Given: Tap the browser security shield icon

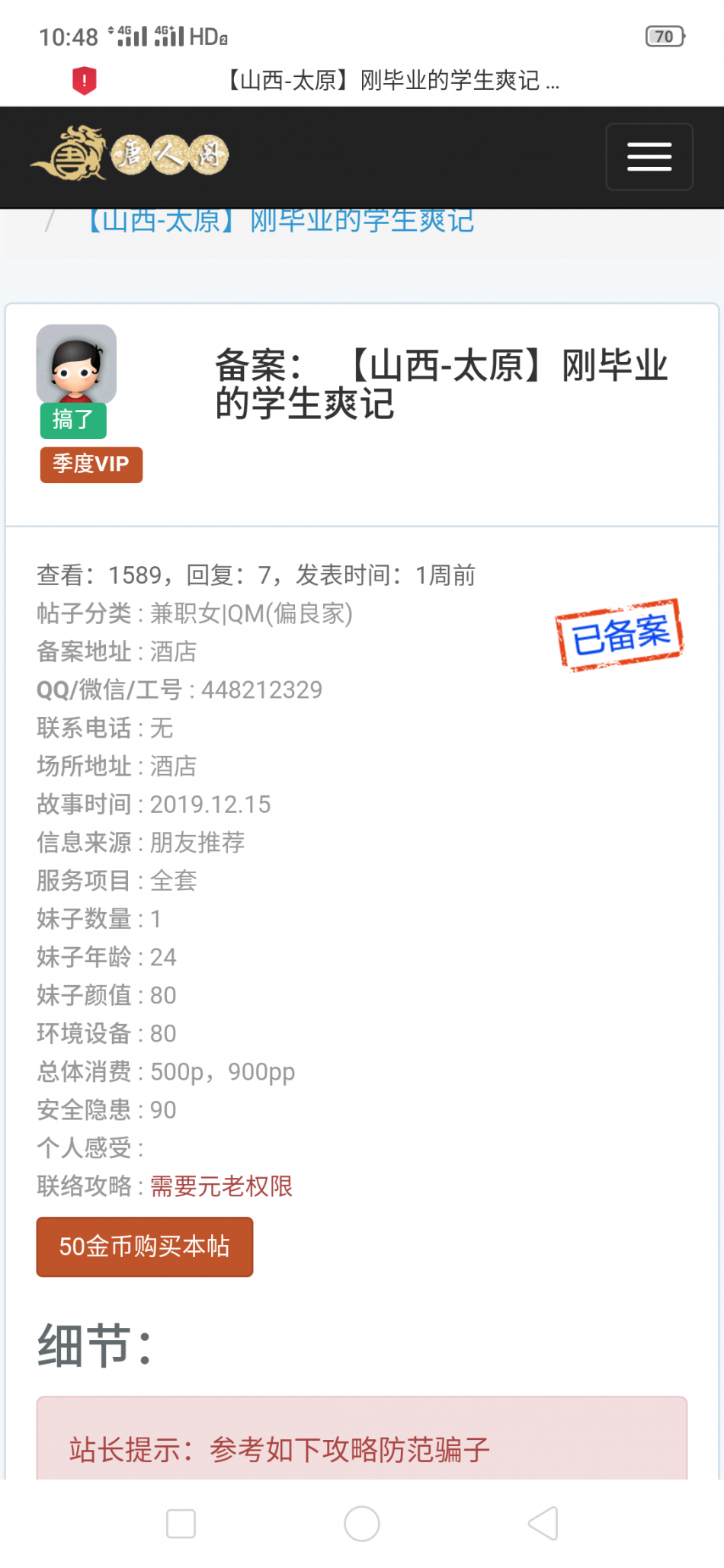Looking at the screenshot, I should (84, 80).
